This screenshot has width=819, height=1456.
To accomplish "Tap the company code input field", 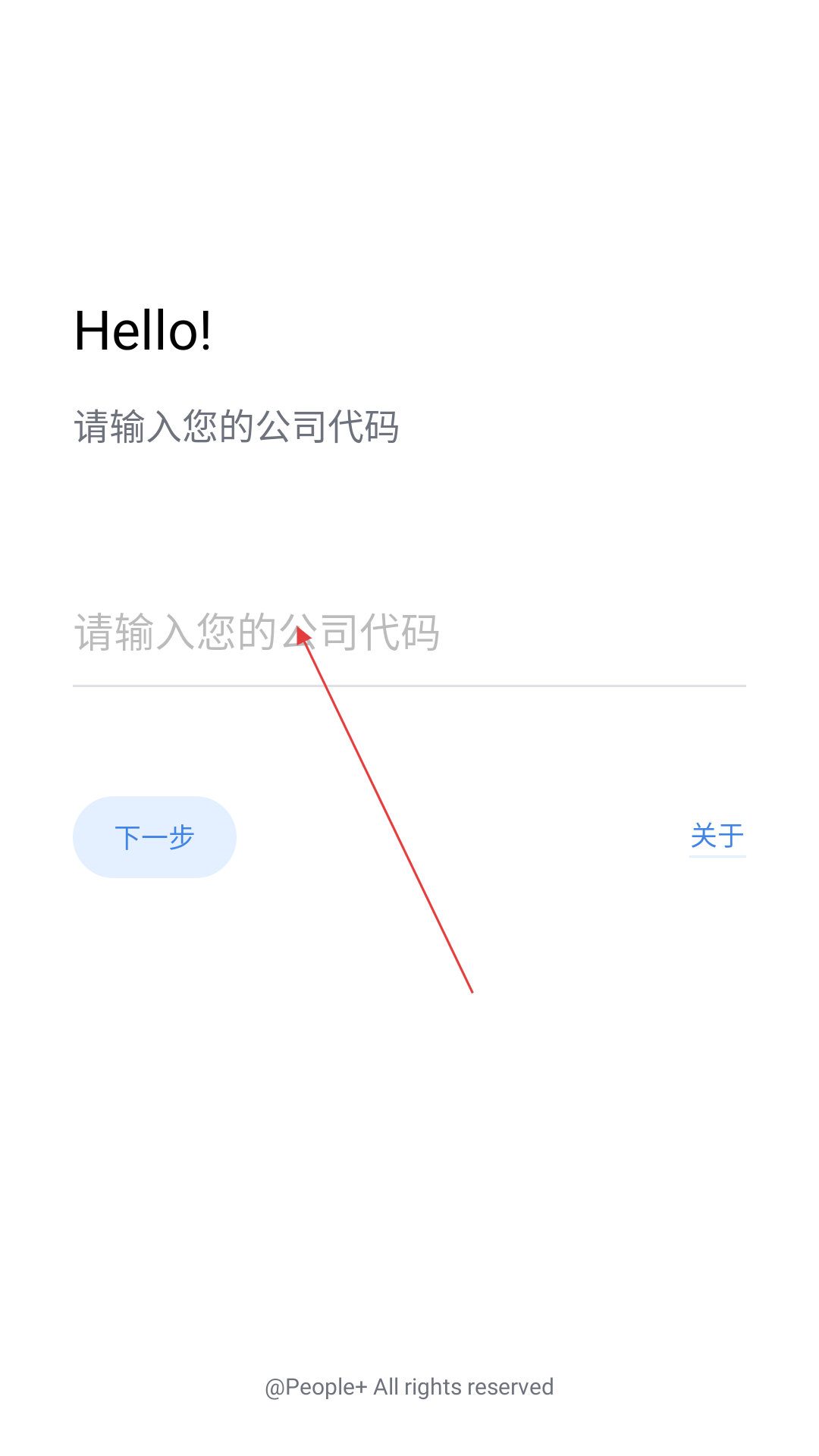I will click(x=409, y=632).
